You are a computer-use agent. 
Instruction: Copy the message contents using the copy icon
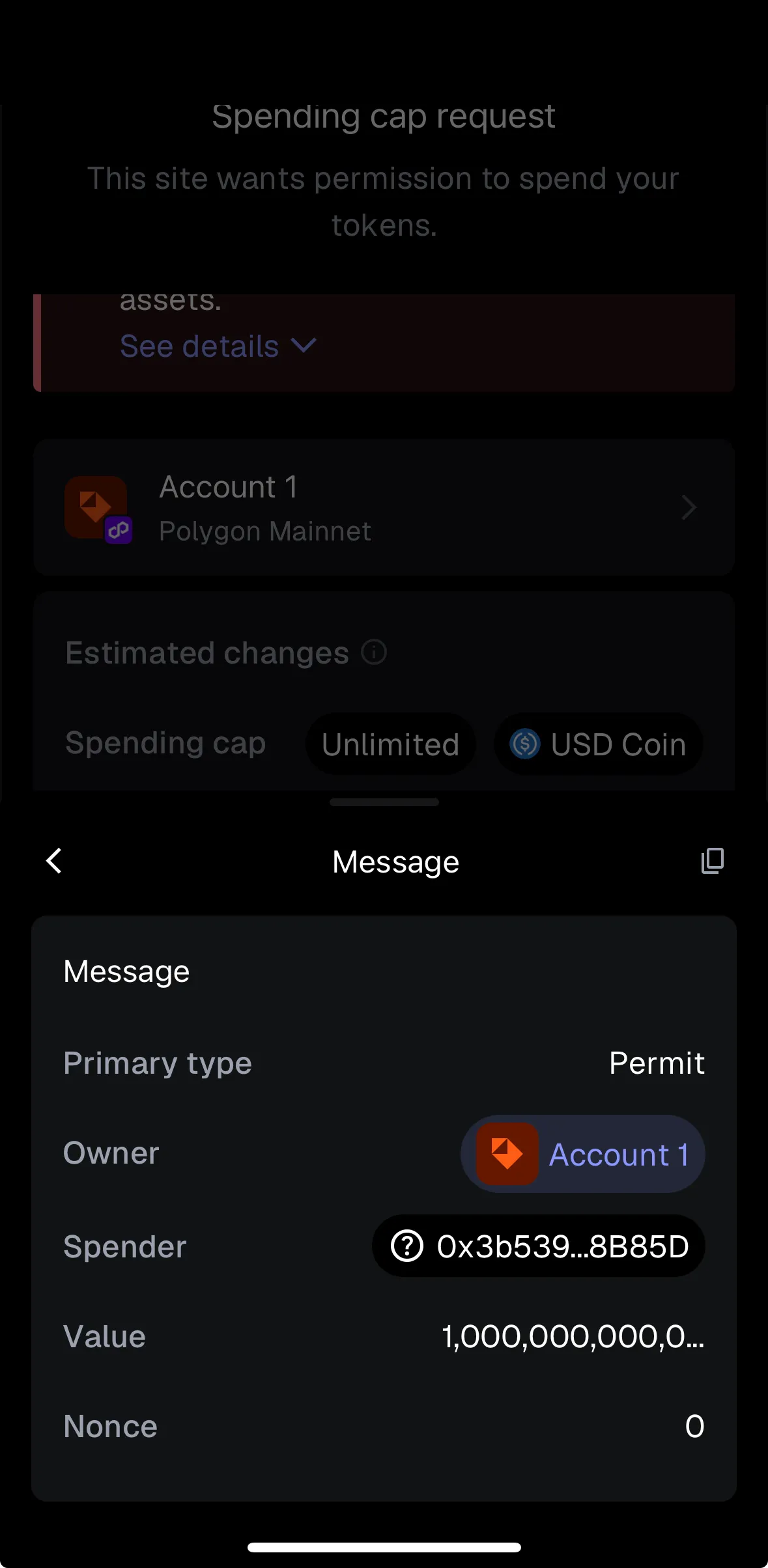[x=713, y=861]
